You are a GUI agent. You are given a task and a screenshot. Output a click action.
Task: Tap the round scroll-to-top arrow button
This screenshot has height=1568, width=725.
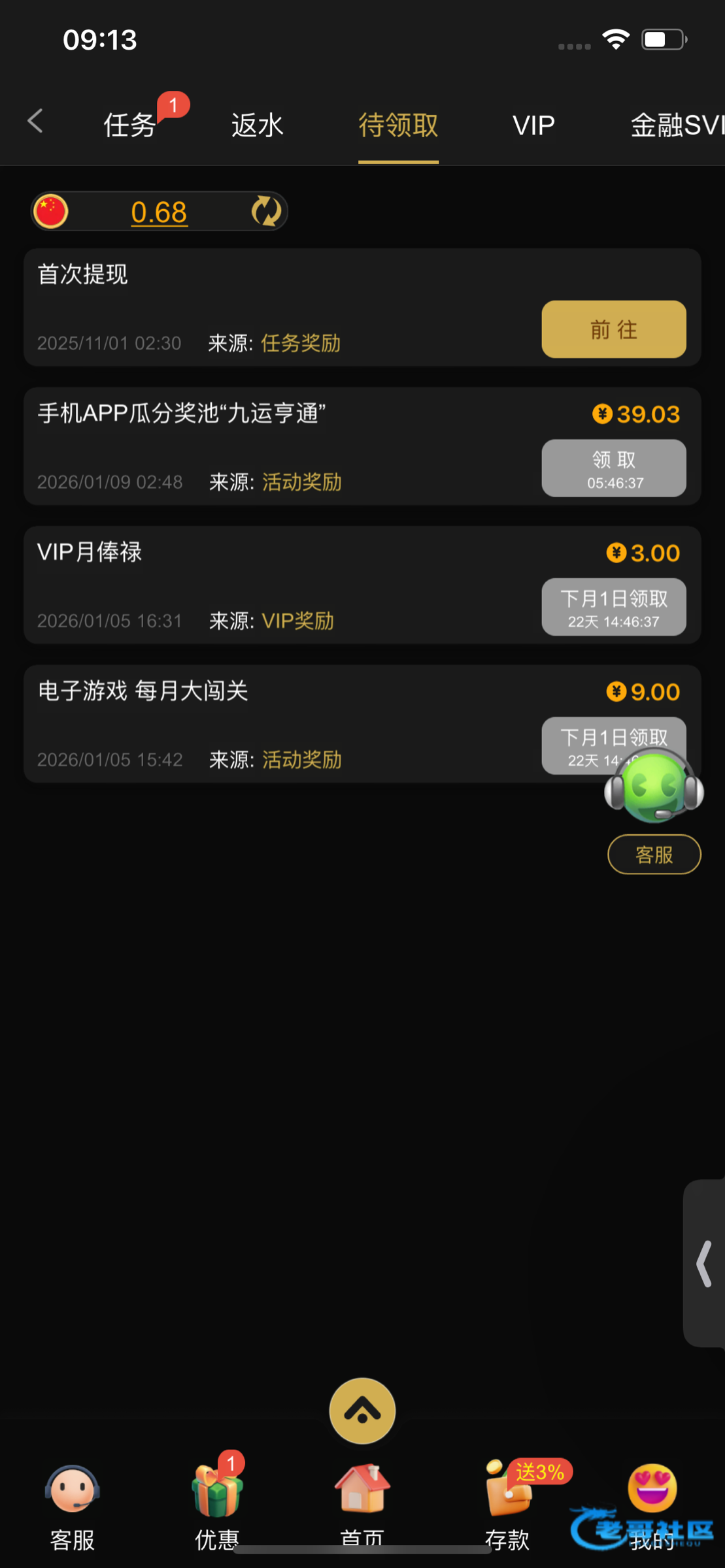(x=362, y=1411)
